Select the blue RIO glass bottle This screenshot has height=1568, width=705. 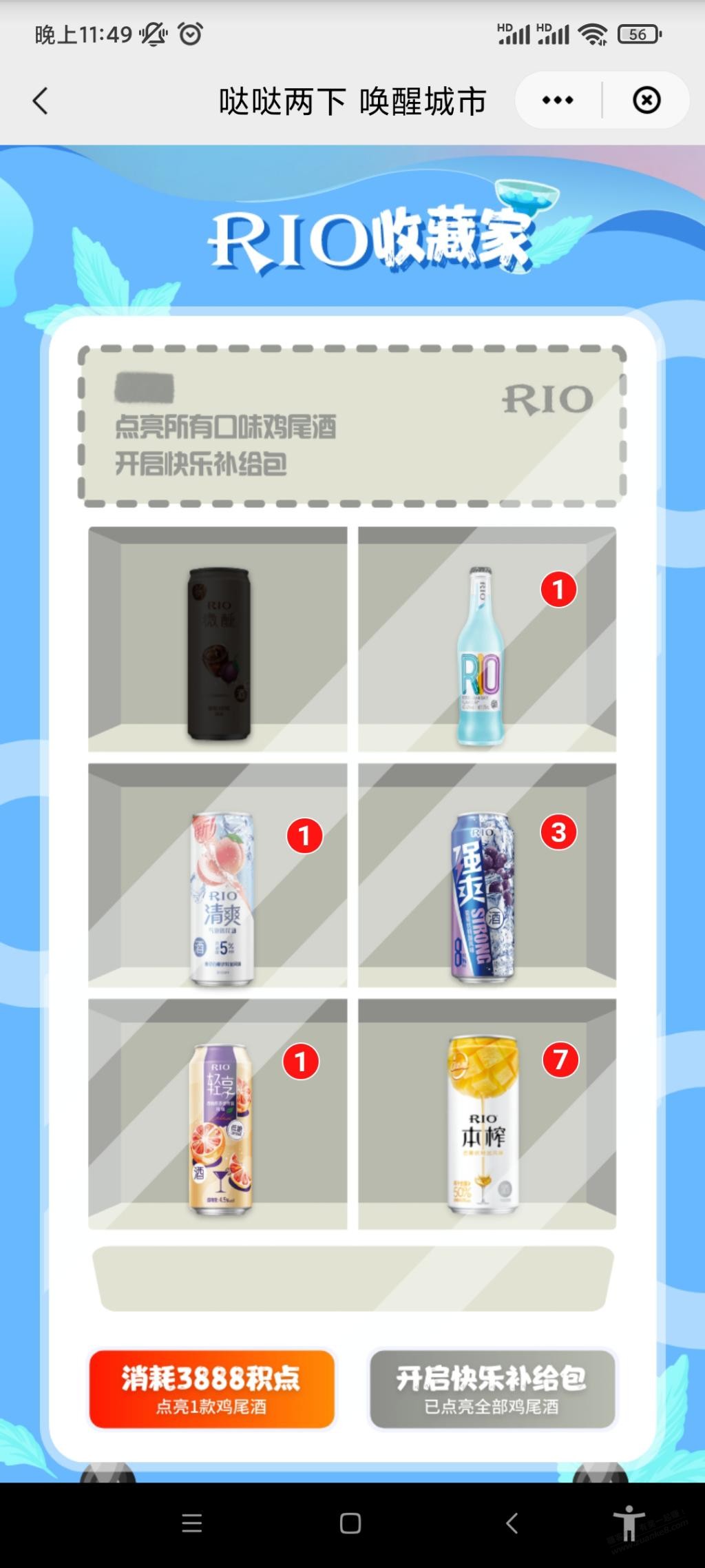coord(481,657)
